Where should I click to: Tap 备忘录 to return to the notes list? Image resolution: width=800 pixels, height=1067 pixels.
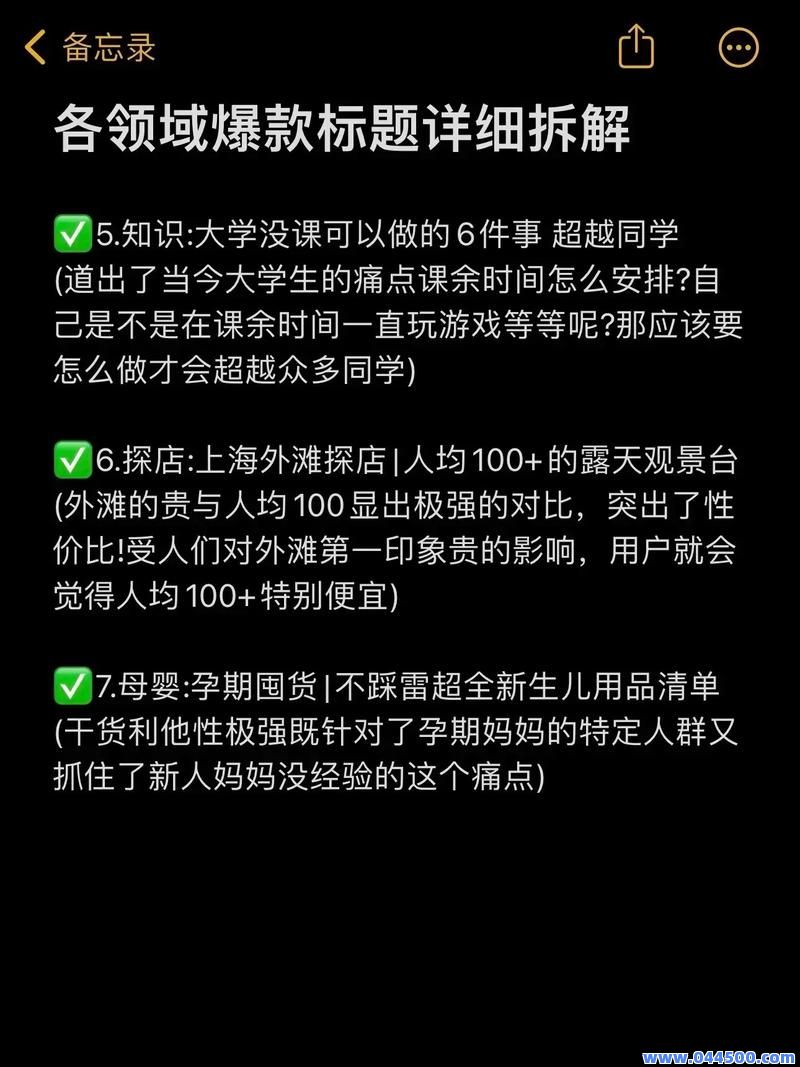coord(110,48)
